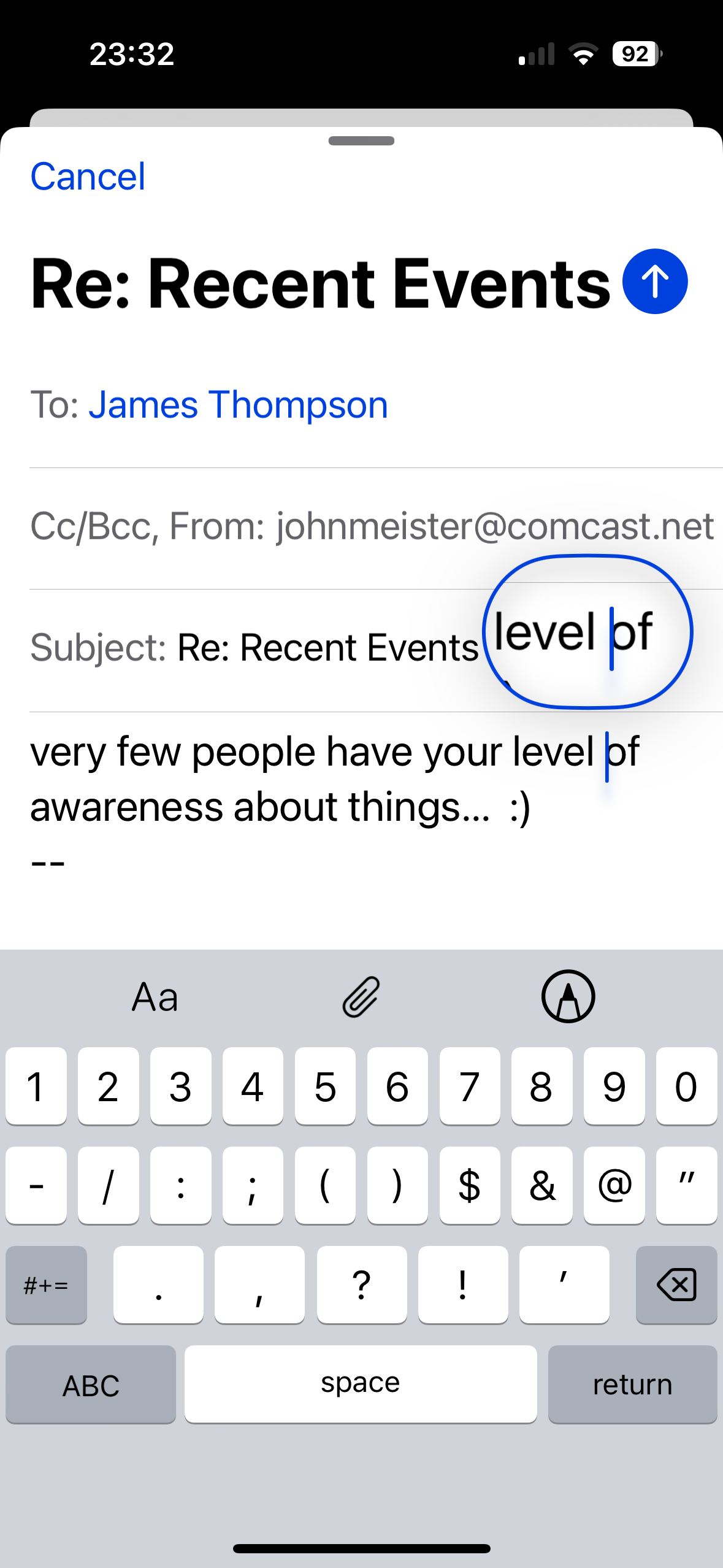Image resolution: width=723 pixels, height=1568 pixels.
Task: Type the question mark key
Action: pos(361,1285)
